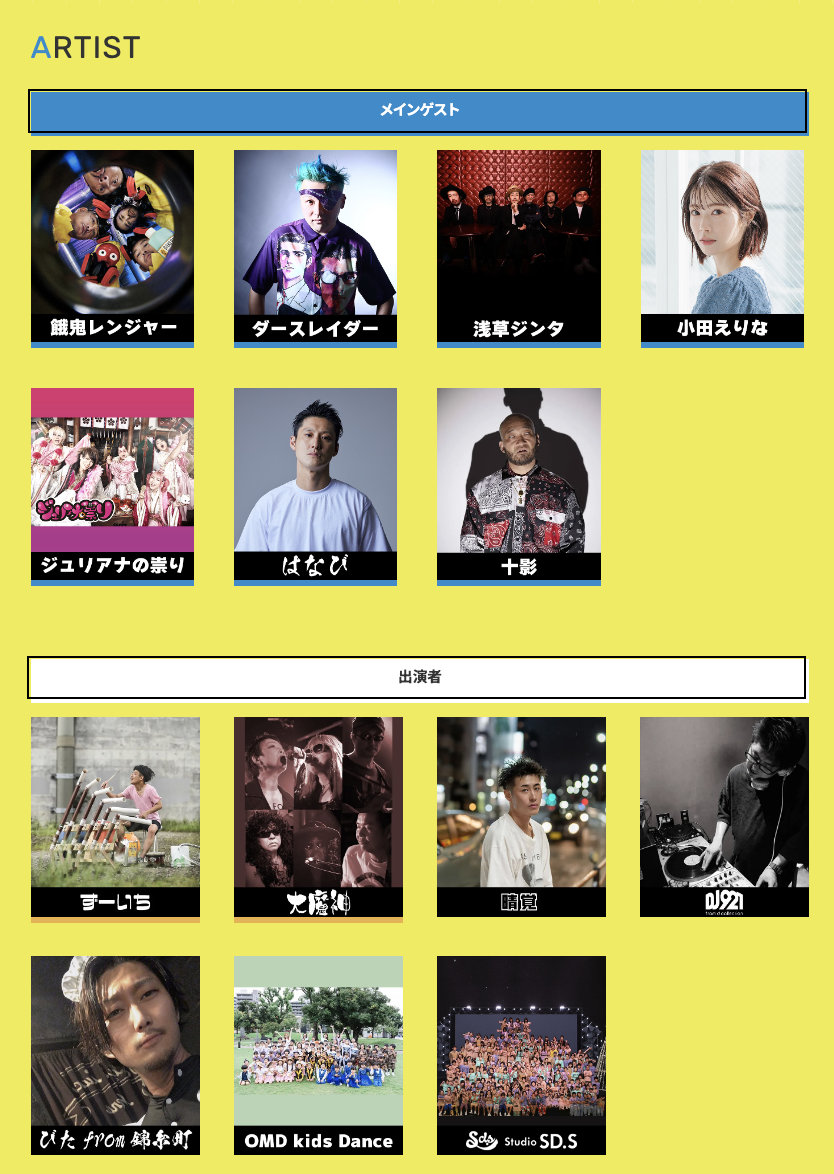Viewport: 834px width, 1174px height.
Task: Open the ぴた from 錦糸町 performer card
Action: [x=115, y=1055]
